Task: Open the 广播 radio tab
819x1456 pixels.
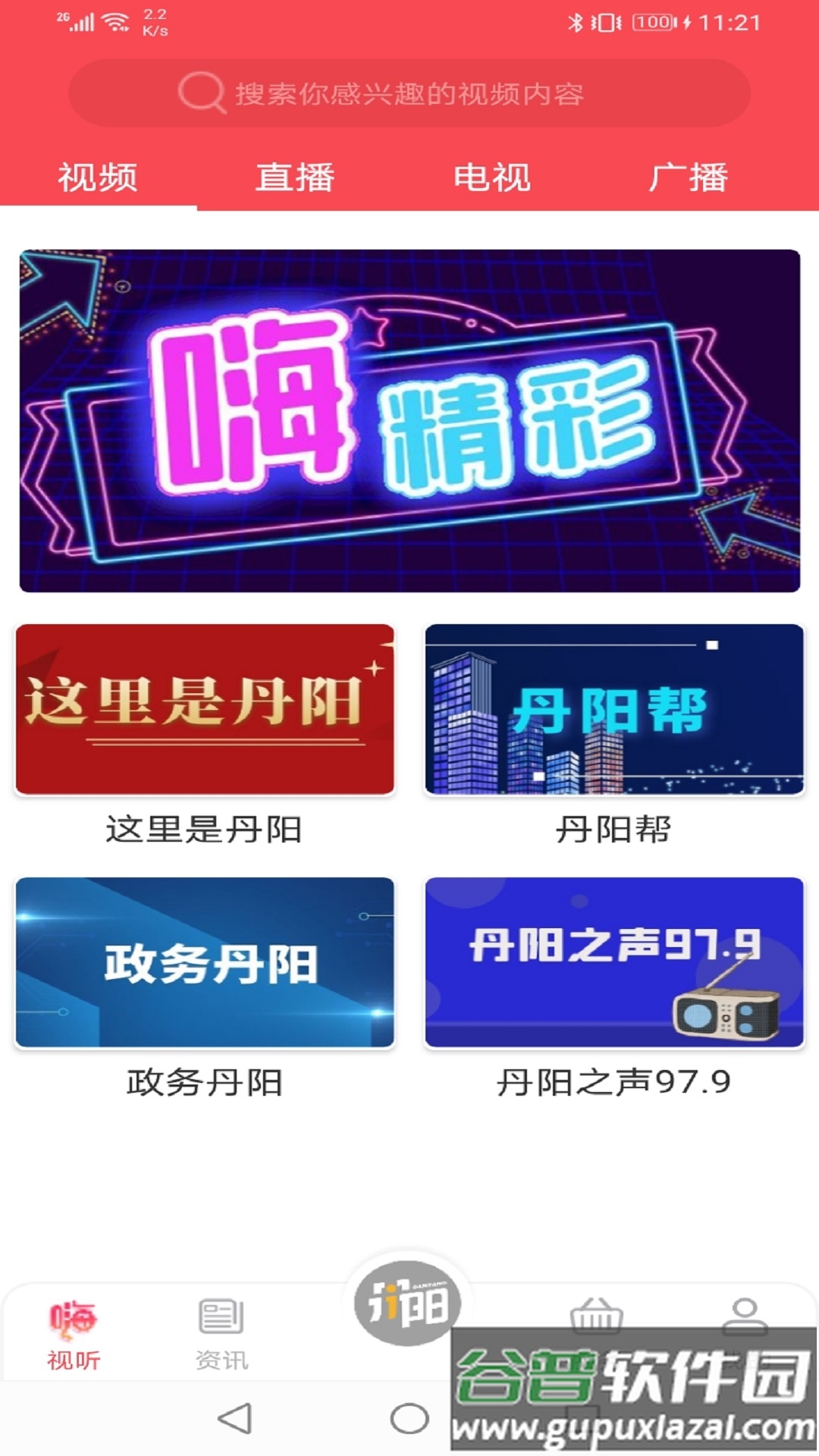Action: tap(690, 176)
